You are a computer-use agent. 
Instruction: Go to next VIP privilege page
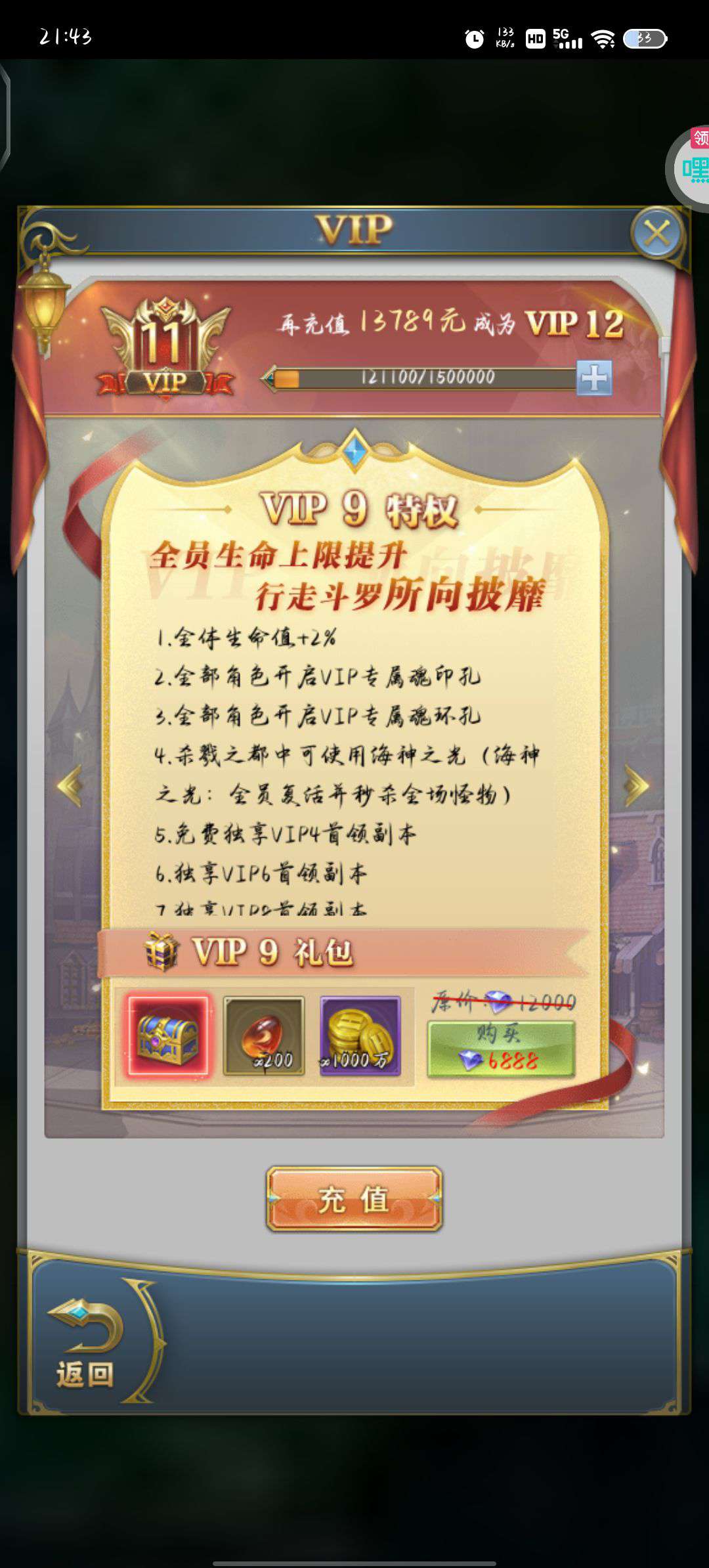635,785
